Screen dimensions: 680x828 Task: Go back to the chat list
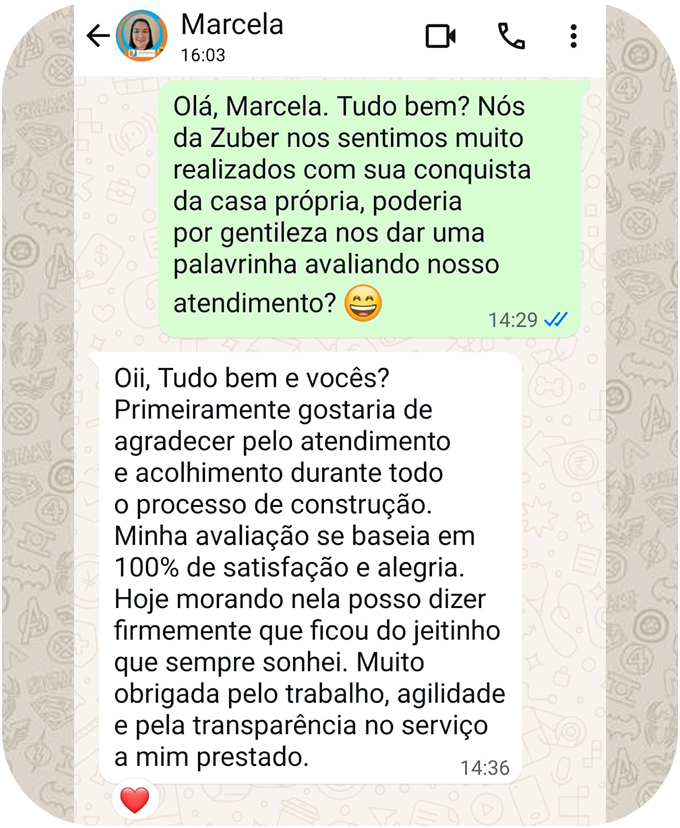(97, 37)
